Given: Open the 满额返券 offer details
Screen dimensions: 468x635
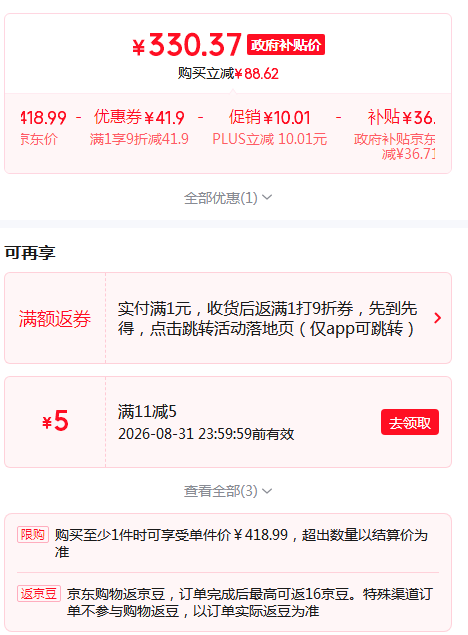Looking at the screenshot, I should point(228,318).
